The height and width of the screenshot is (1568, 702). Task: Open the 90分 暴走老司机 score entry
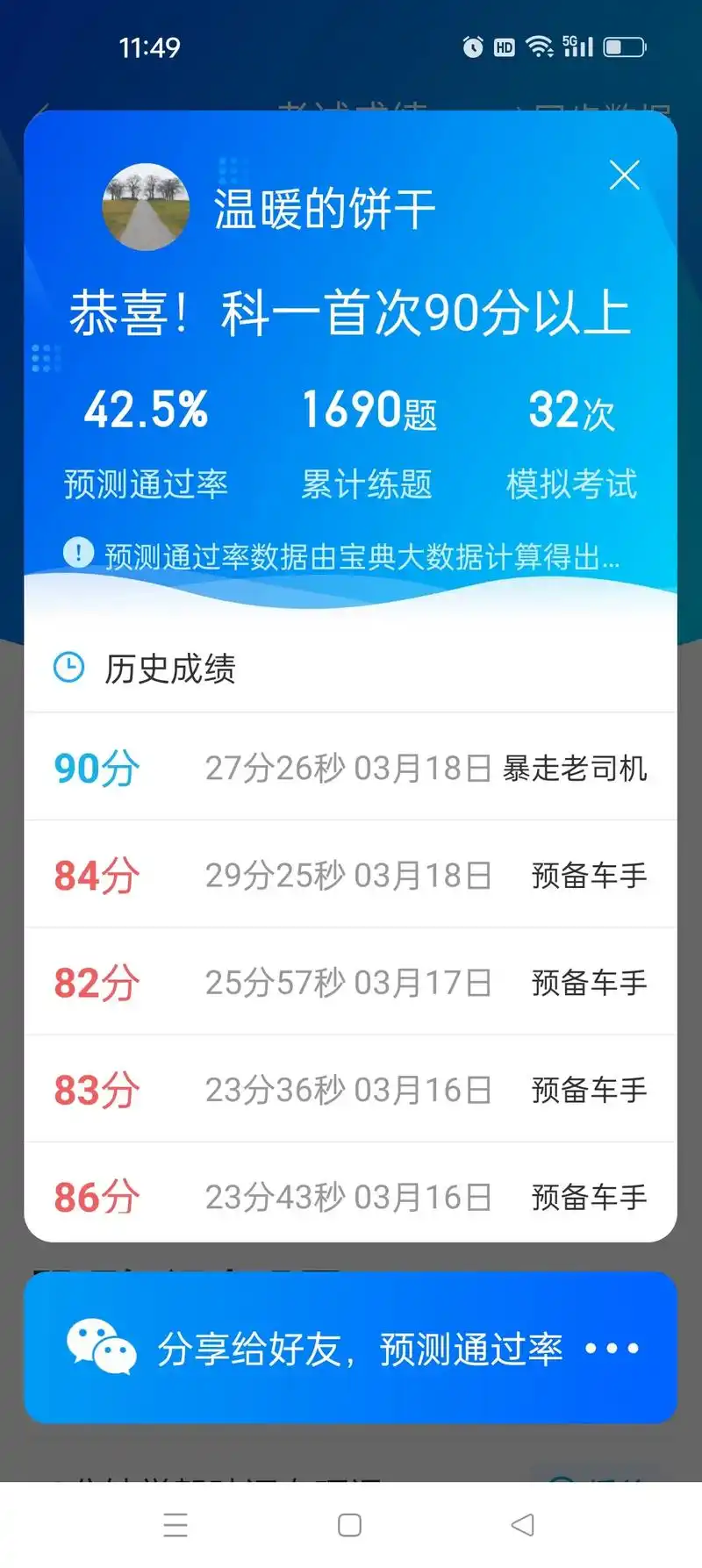(x=351, y=768)
